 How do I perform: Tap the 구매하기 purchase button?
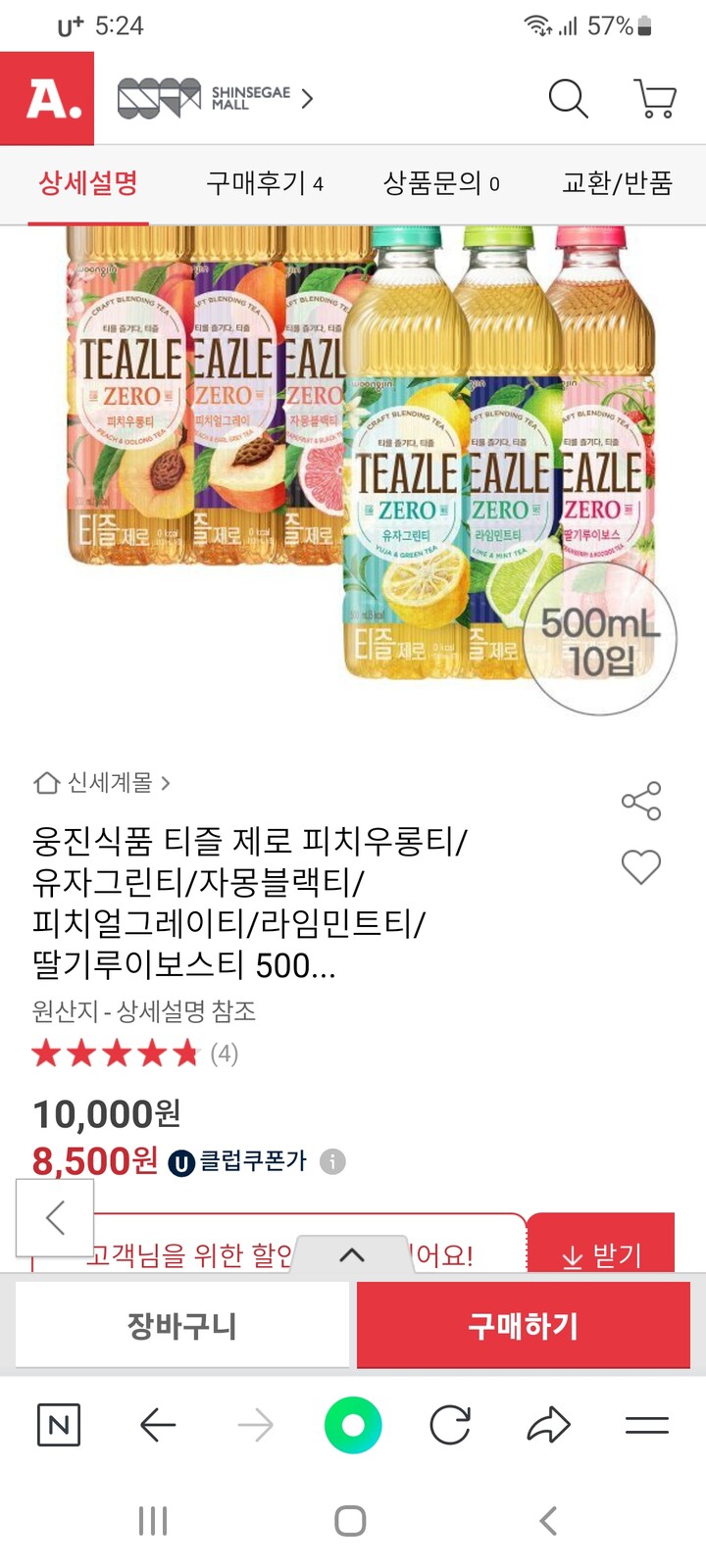pos(524,1325)
